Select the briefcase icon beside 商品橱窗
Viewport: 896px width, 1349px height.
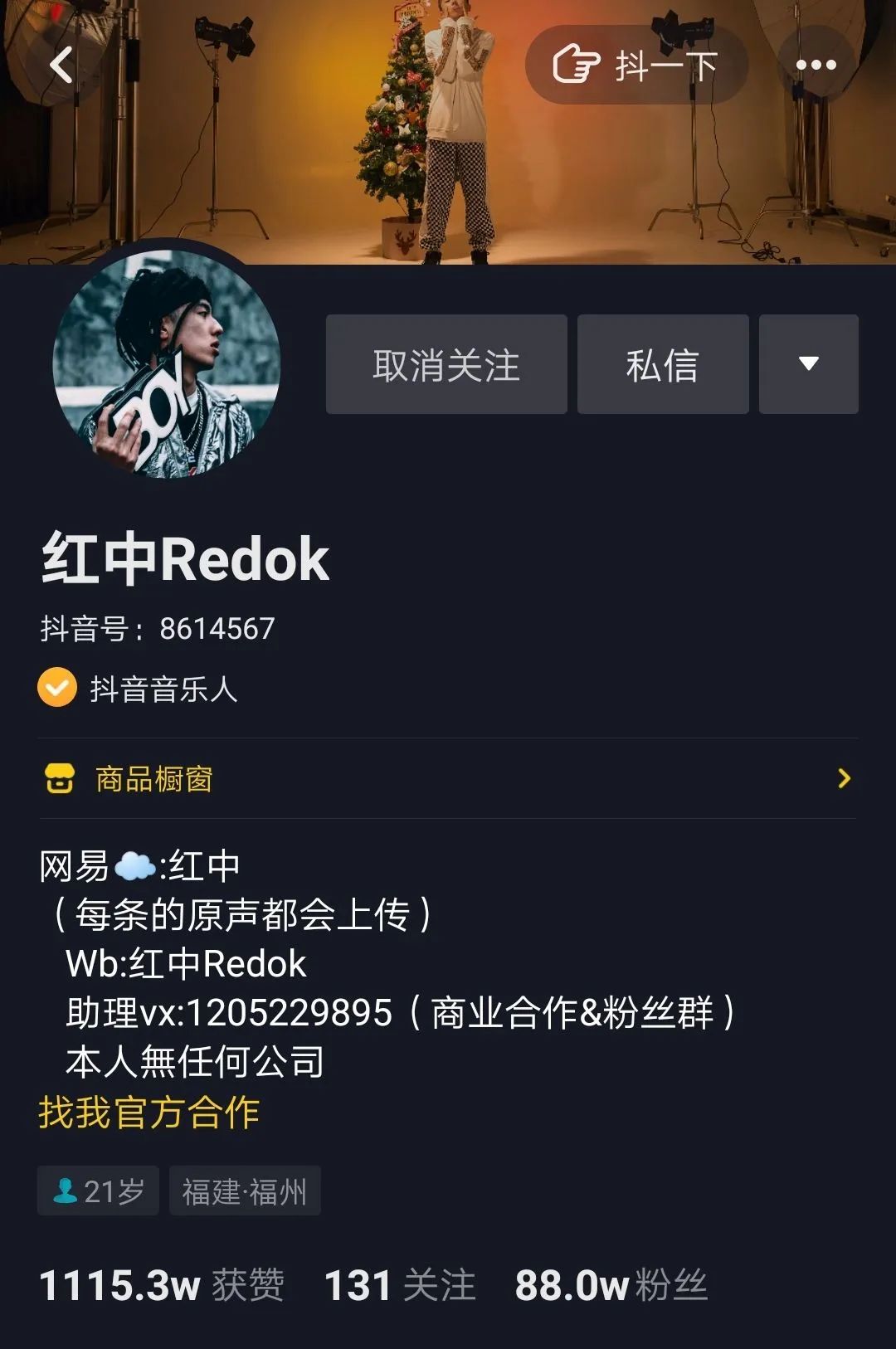60,780
